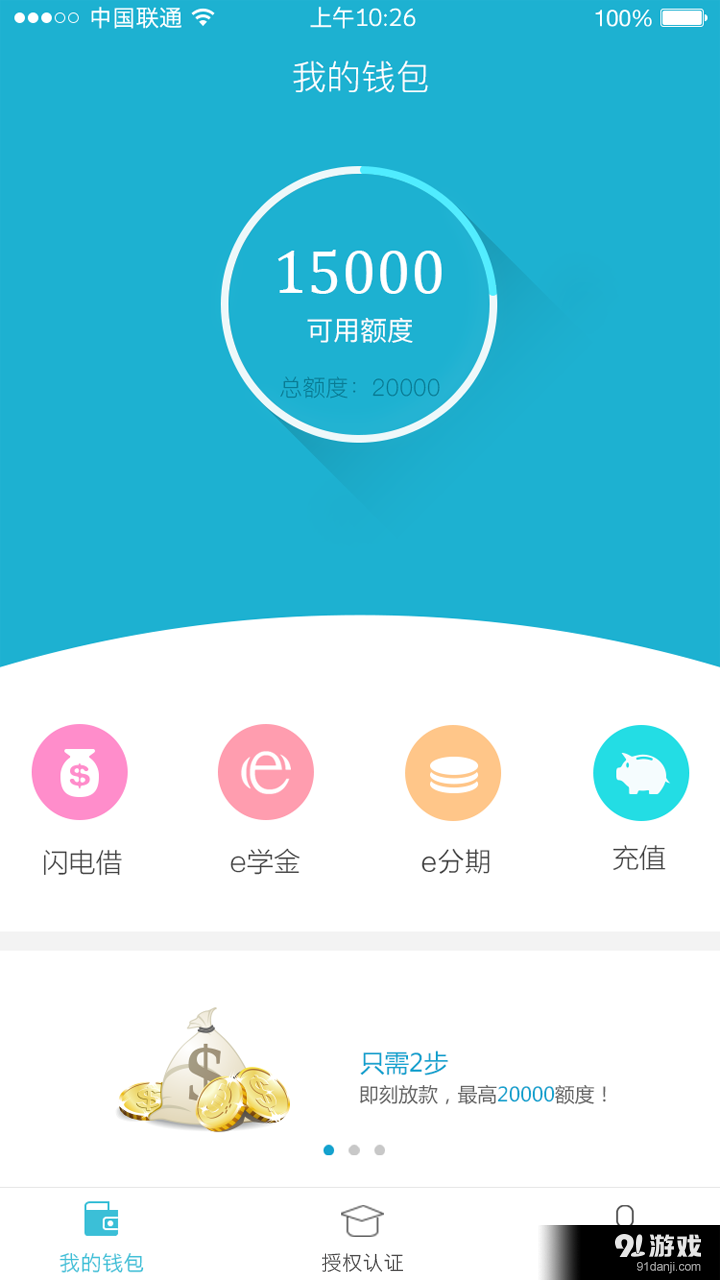This screenshot has width=720, height=1280.
Task: Tap the e分期 coins icon
Action: 453,772
